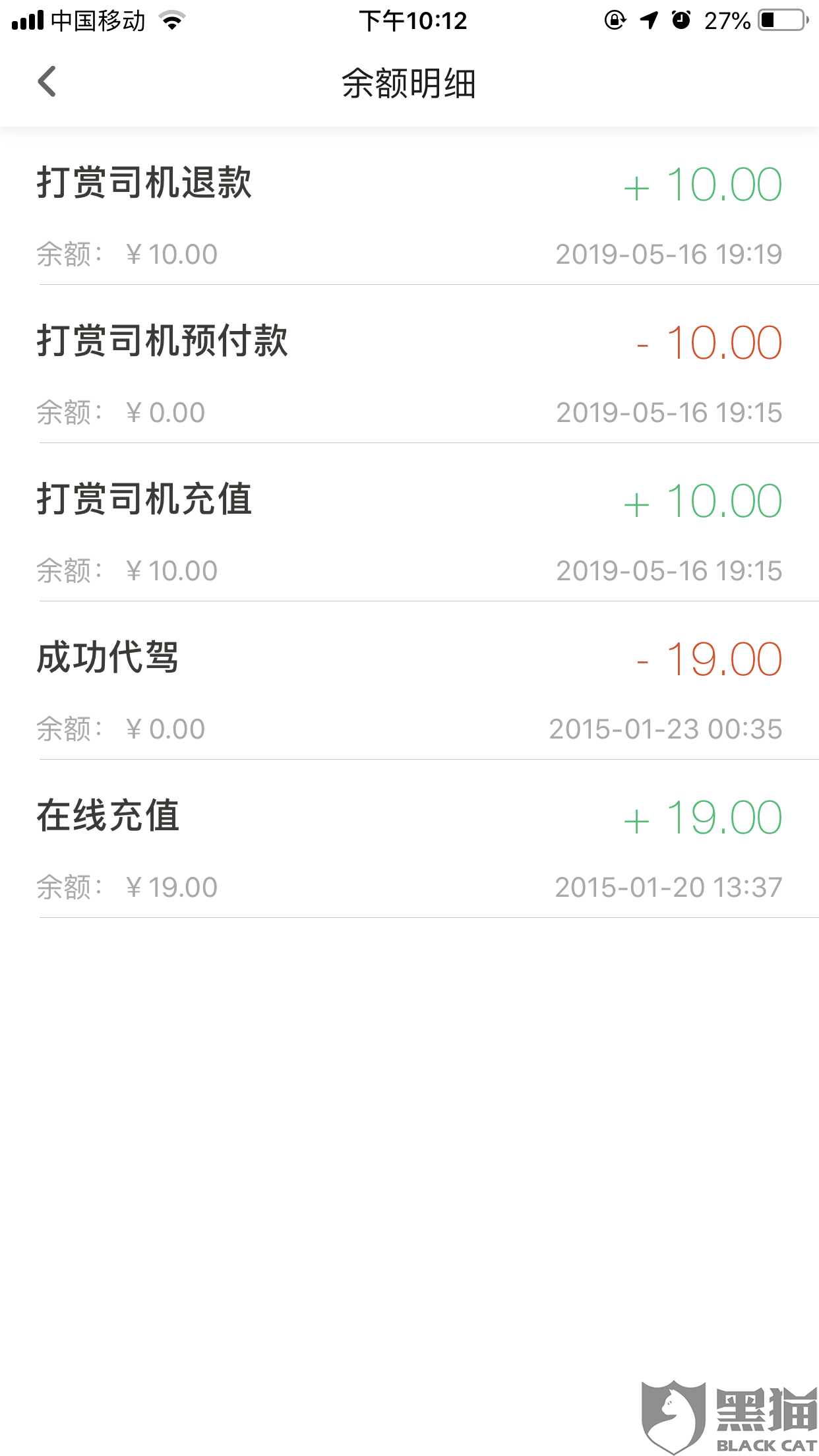Go back from the 余额明细 page
Image resolution: width=819 pixels, height=1456 pixels.
[47, 82]
